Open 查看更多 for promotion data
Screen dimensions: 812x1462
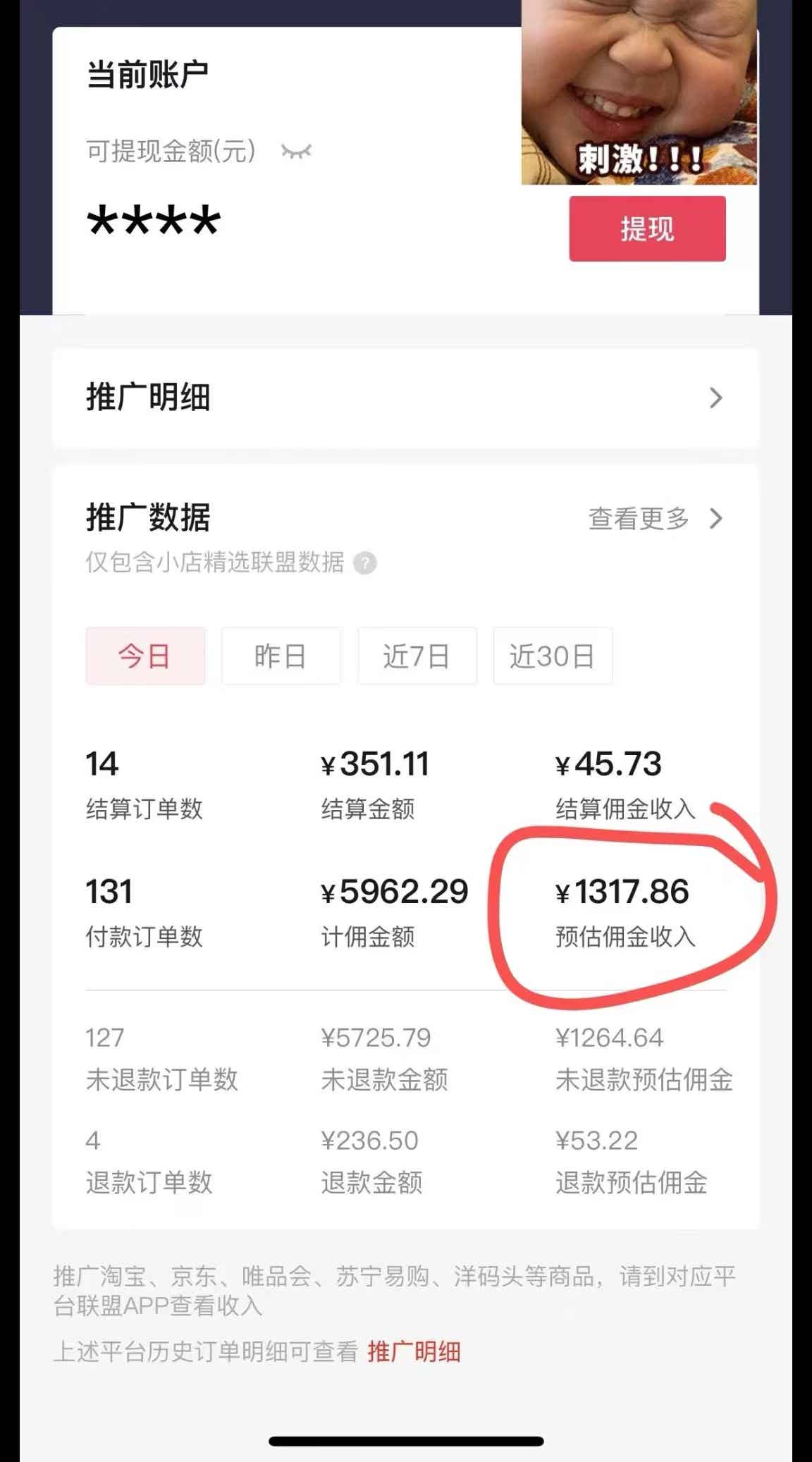pyautogui.click(x=654, y=519)
